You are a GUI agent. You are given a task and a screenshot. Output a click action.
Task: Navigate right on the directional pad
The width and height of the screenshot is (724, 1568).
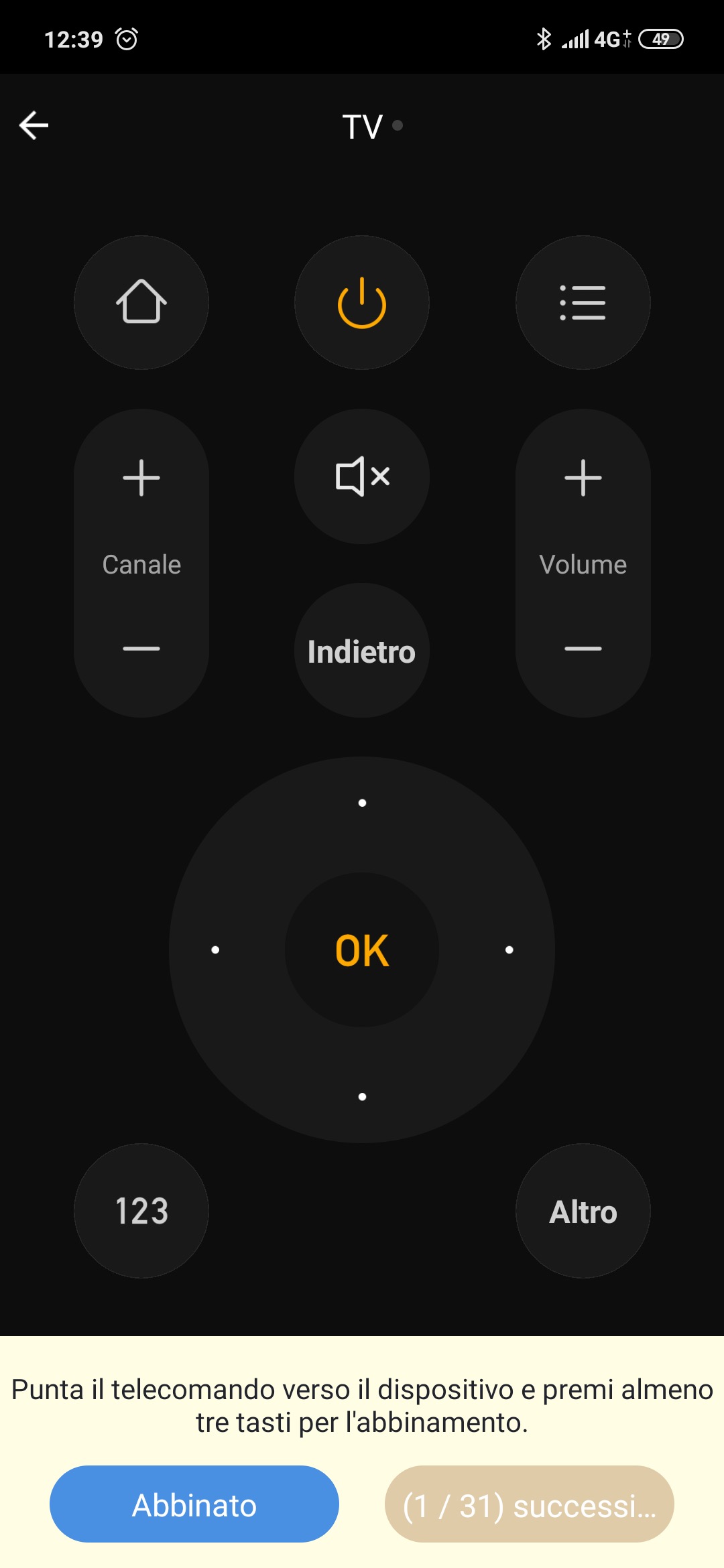509,950
